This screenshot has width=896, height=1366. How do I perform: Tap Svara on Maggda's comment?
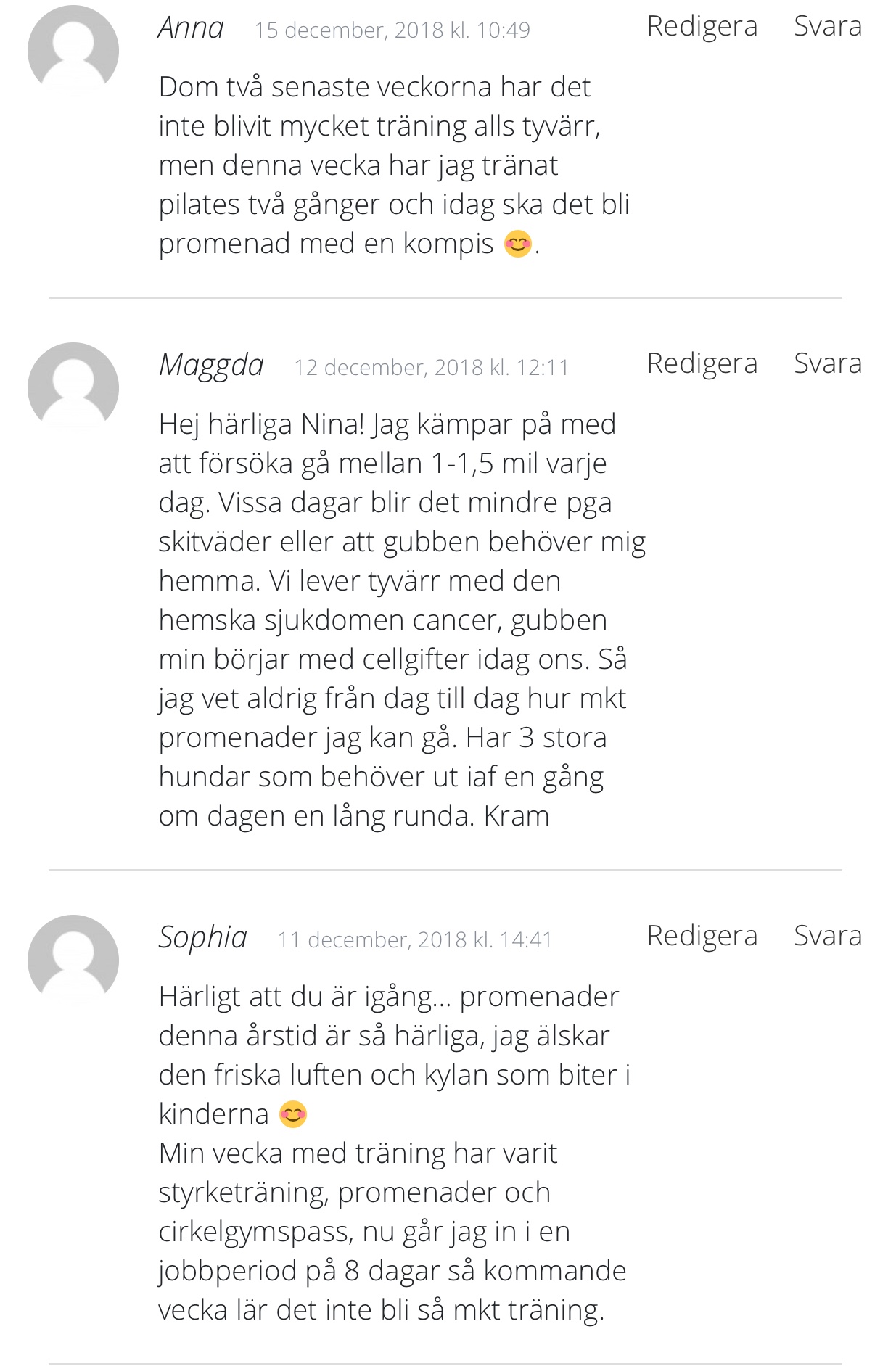(827, 363)
